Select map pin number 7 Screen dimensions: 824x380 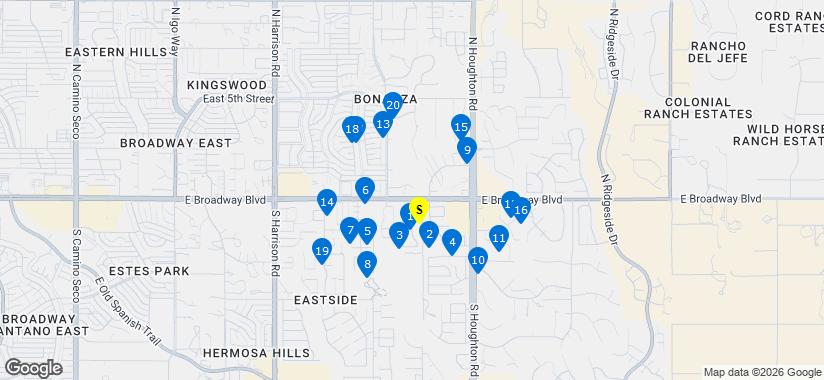350,230
